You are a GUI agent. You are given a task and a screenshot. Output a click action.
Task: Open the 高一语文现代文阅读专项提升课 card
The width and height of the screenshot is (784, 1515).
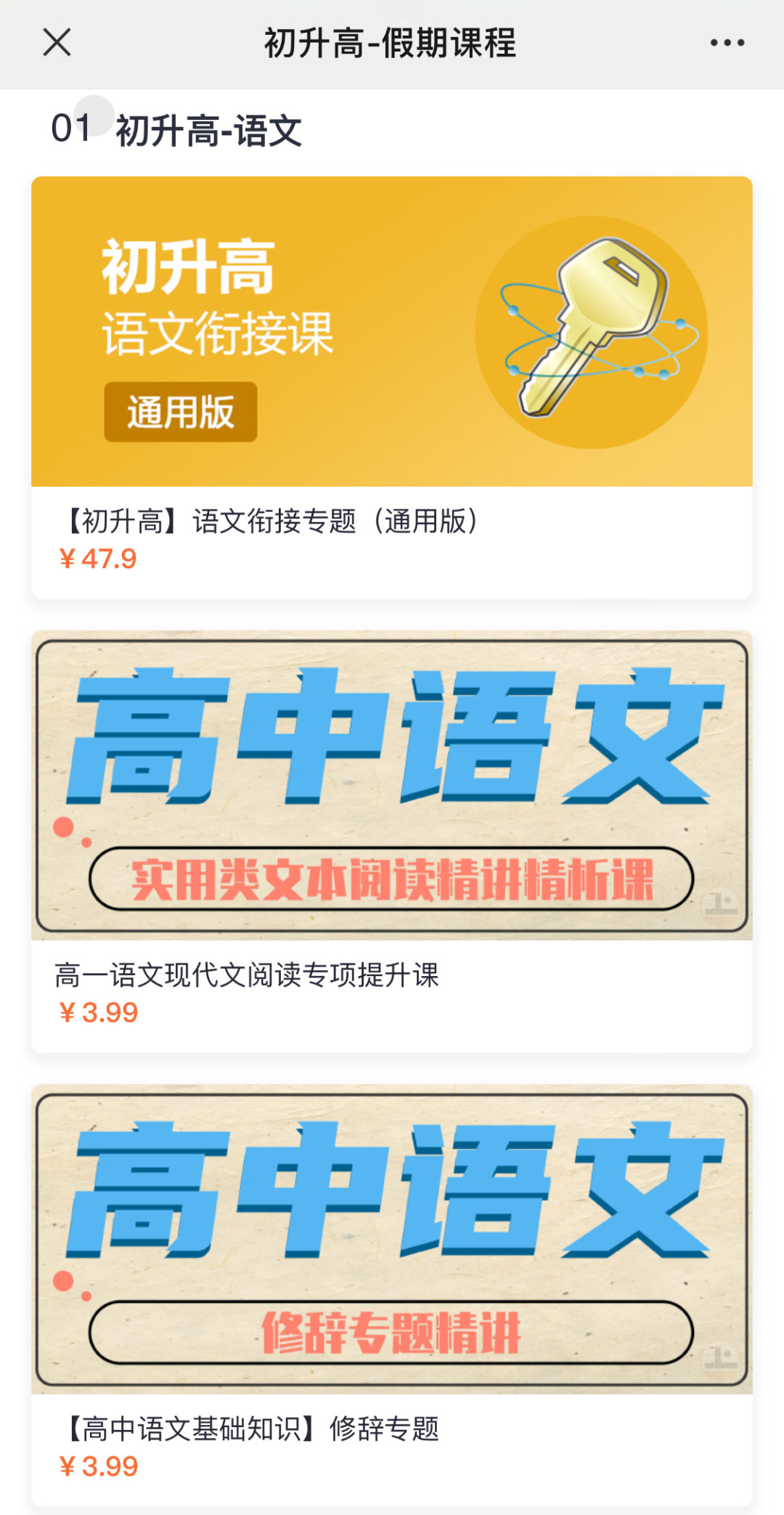[x=391, y=840]
